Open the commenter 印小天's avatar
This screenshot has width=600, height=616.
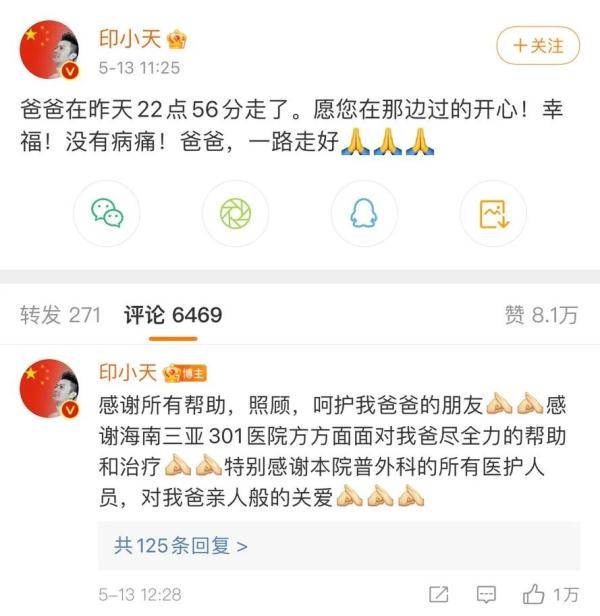click(49, 391)
